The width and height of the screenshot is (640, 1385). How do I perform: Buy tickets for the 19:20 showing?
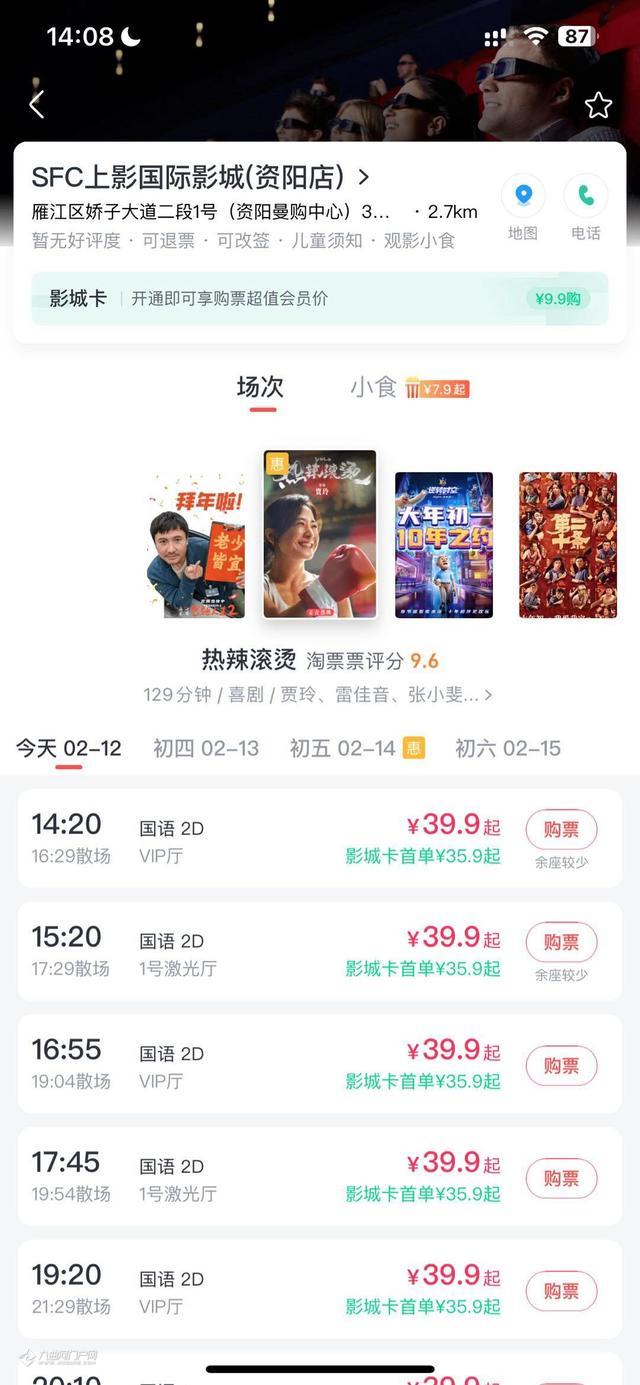click(x=561, y=1291)
